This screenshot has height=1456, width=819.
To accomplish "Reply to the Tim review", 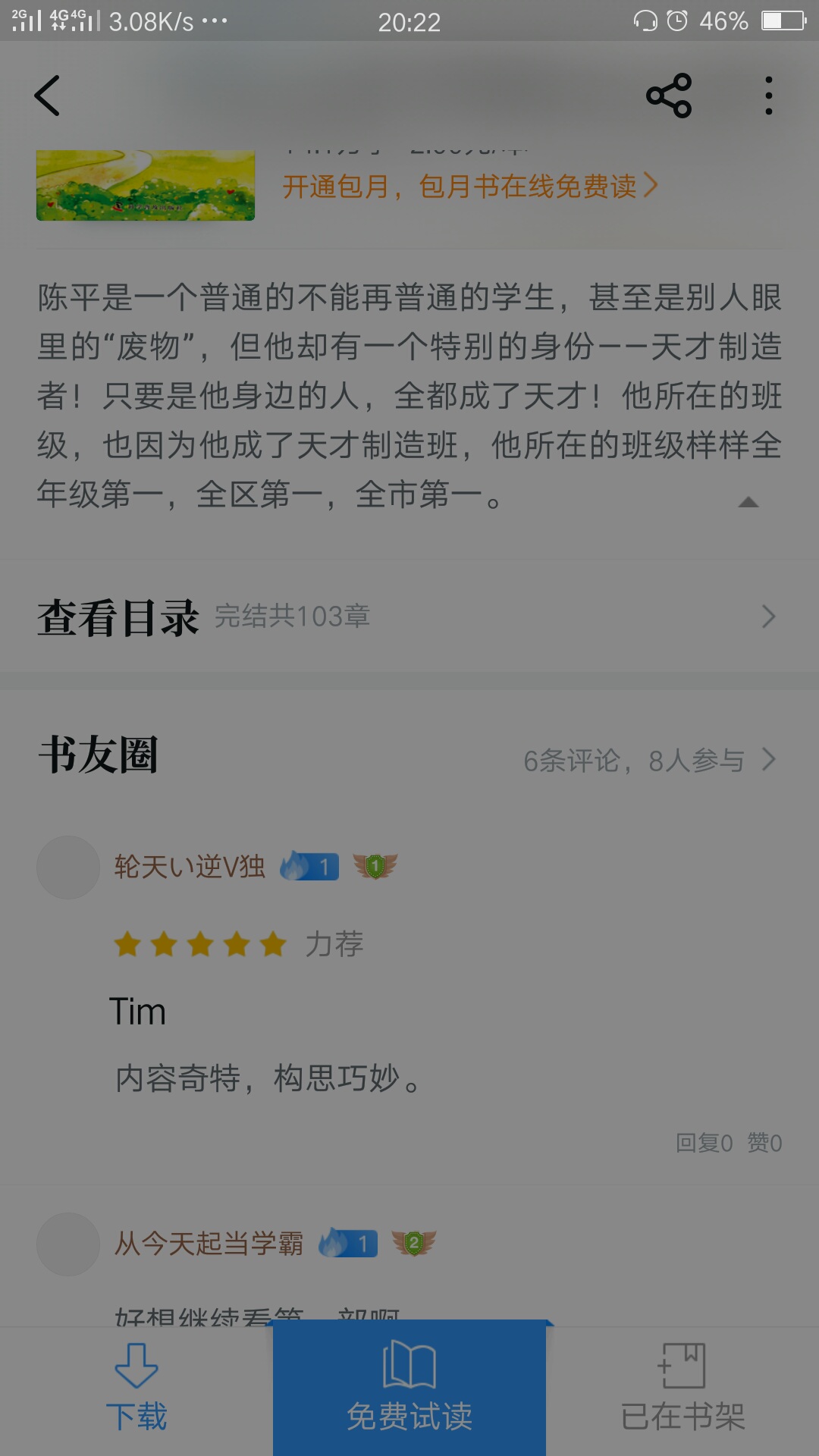I will (x=704, y=1143).
